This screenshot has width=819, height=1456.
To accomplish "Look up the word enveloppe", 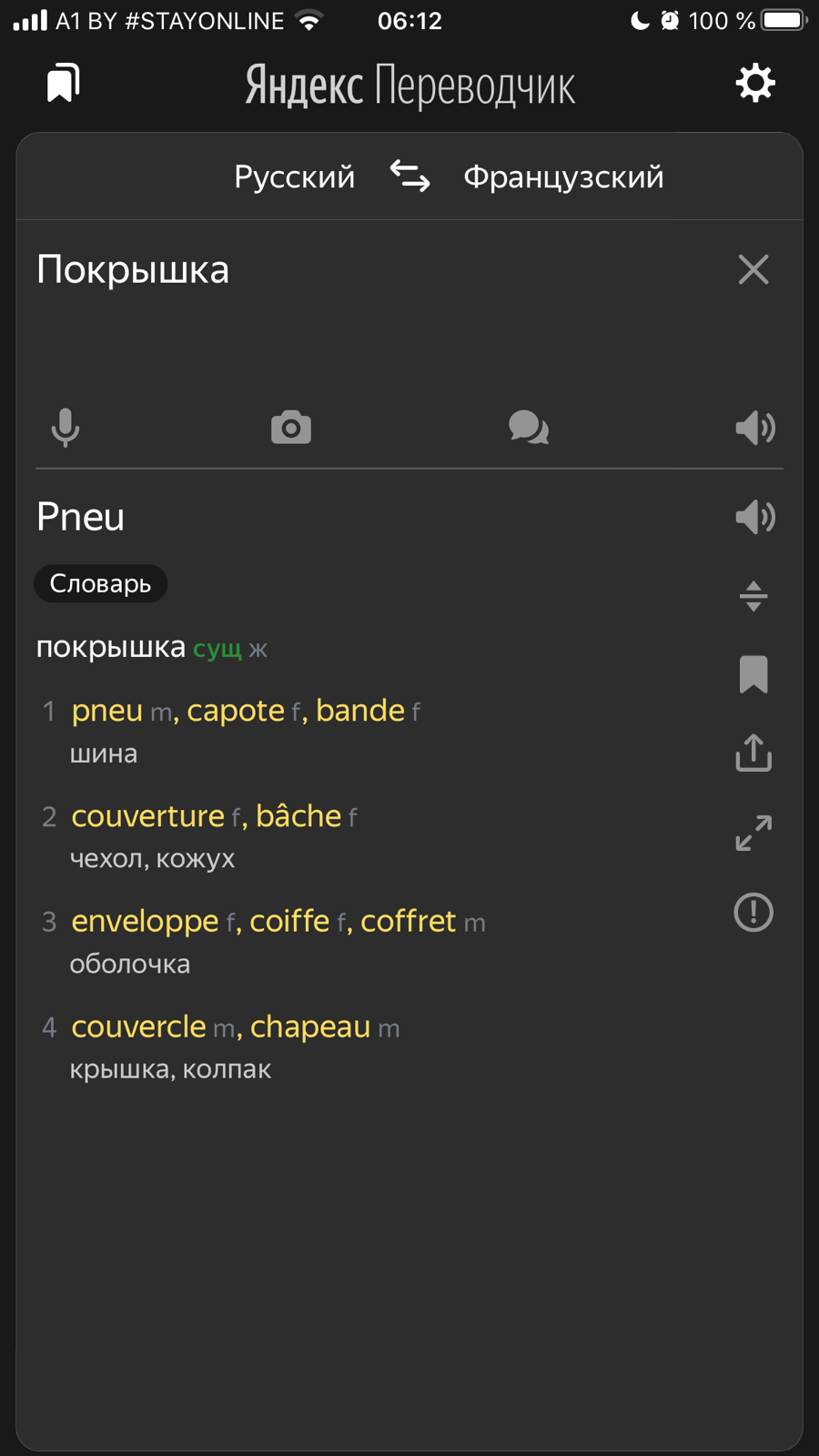I will point(145,922).
